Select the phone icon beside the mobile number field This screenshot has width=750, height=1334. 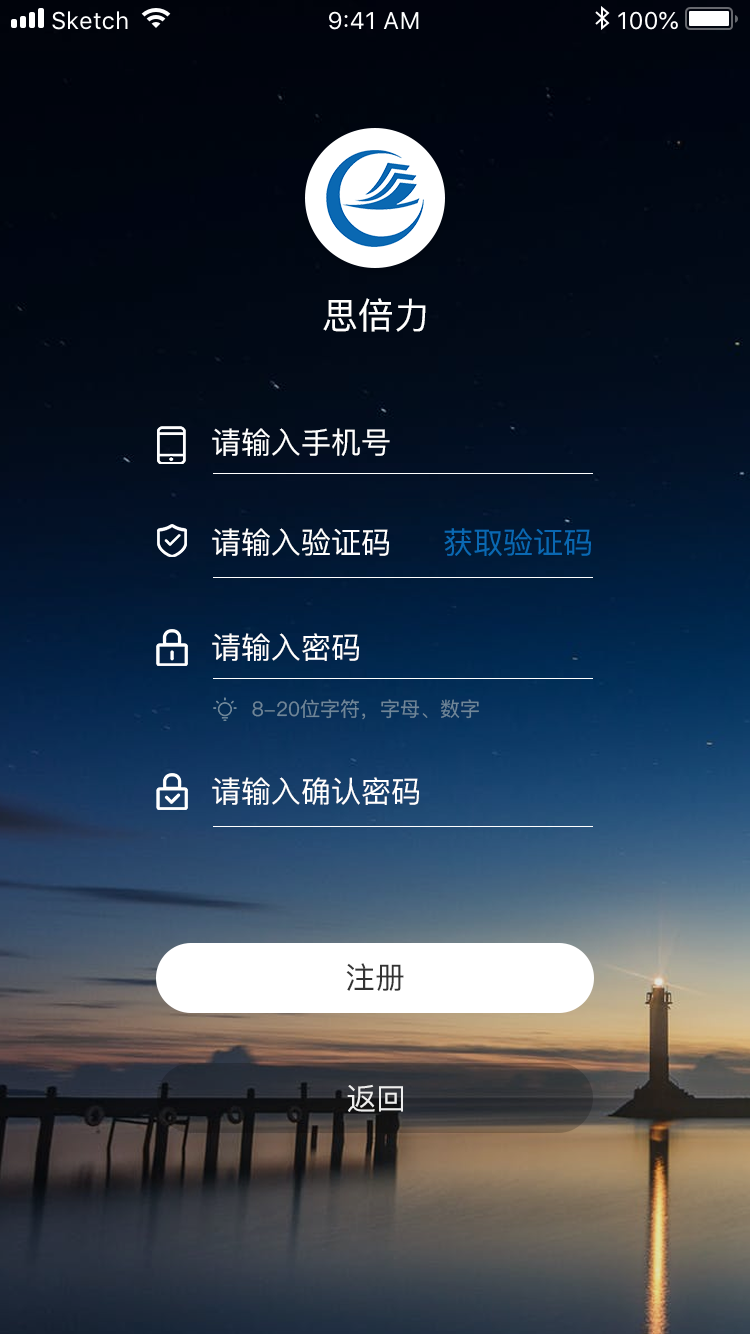pos(173,445)
